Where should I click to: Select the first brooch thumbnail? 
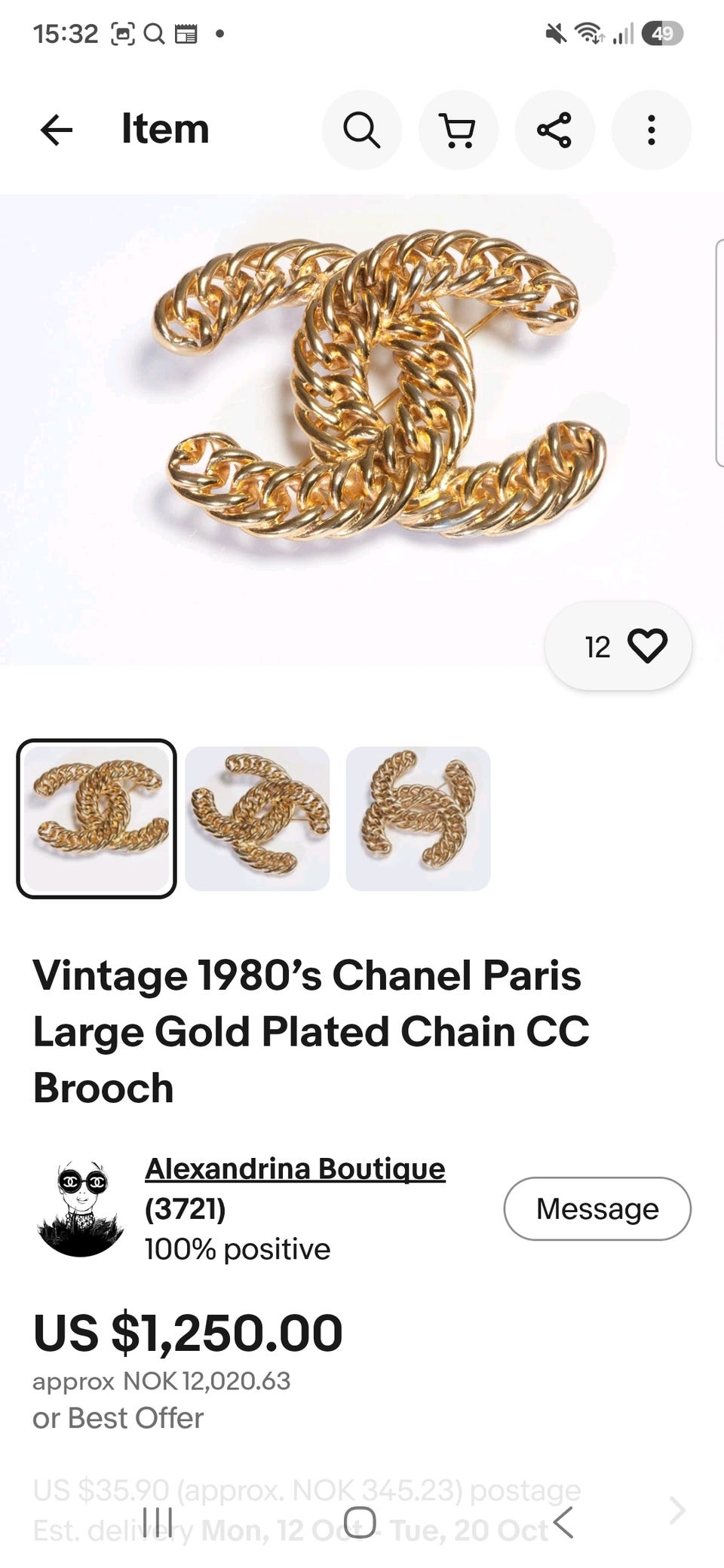(x=97, y=819)
